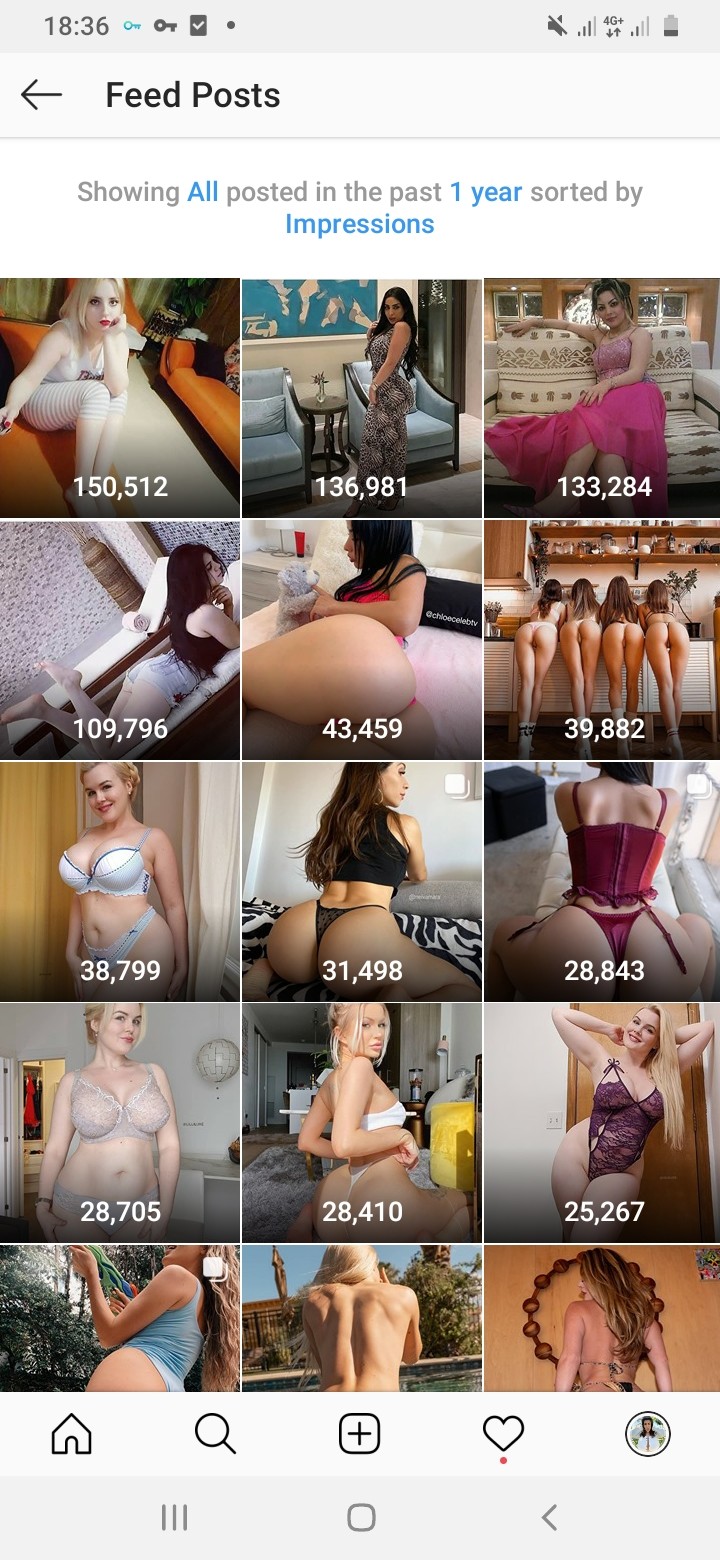Open the post with 28,705 impressions

click(x=120, y=1123)
